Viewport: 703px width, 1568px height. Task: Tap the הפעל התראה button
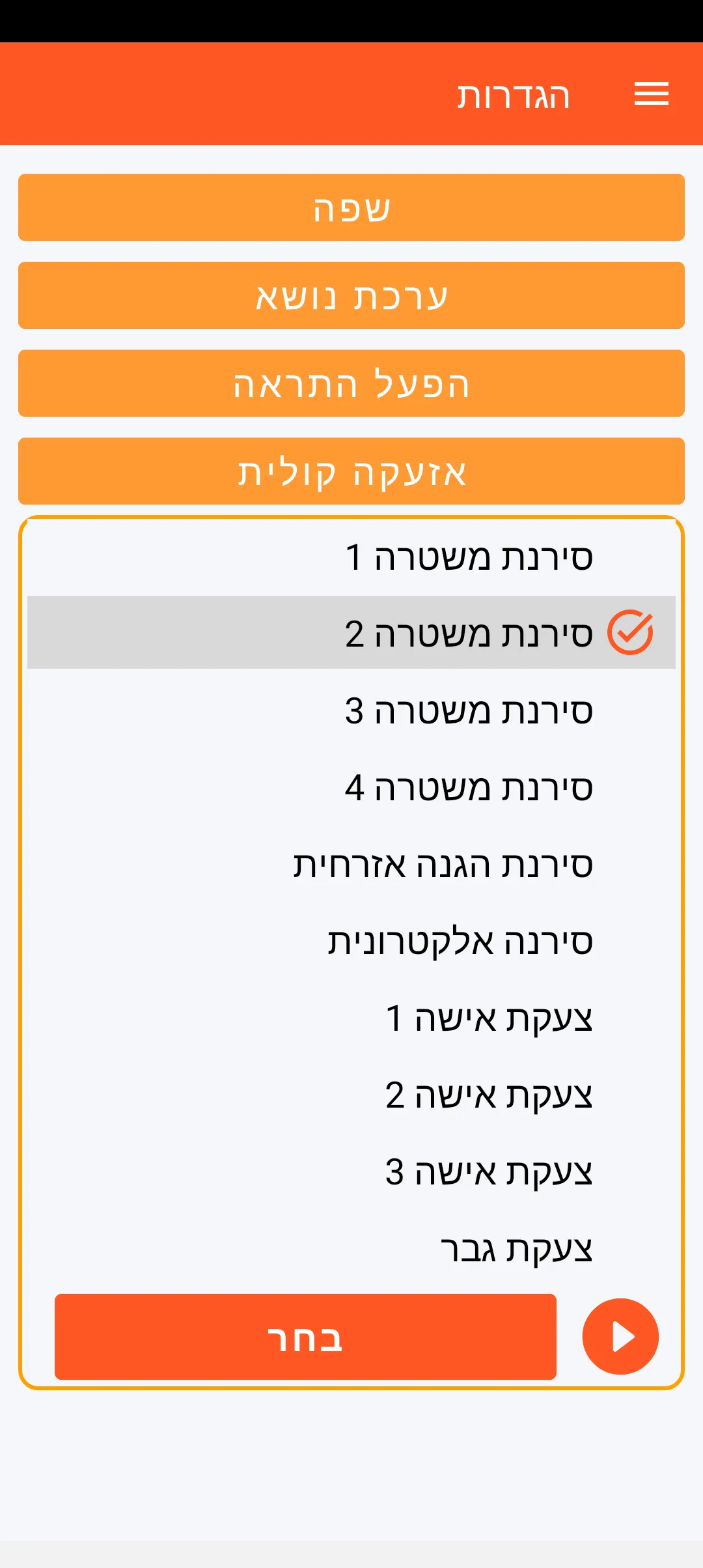point(351,384)
